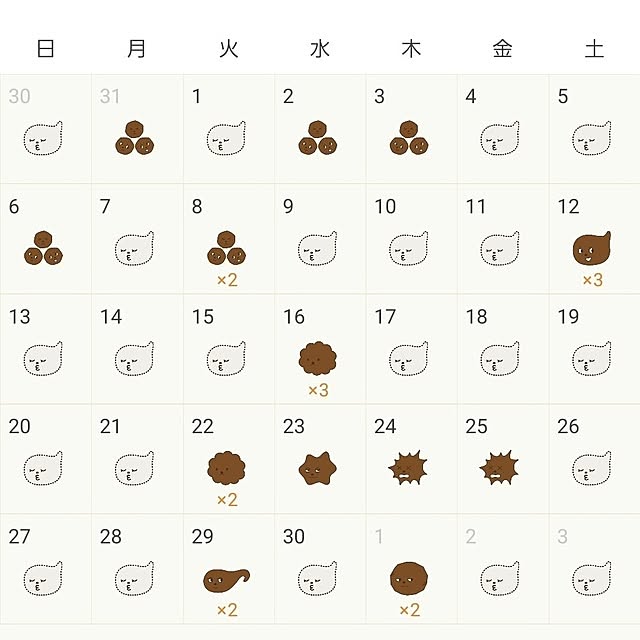Screen dimensions: 640x640
Task: Select day 20 on the calendar
Action: click(44, 460)
